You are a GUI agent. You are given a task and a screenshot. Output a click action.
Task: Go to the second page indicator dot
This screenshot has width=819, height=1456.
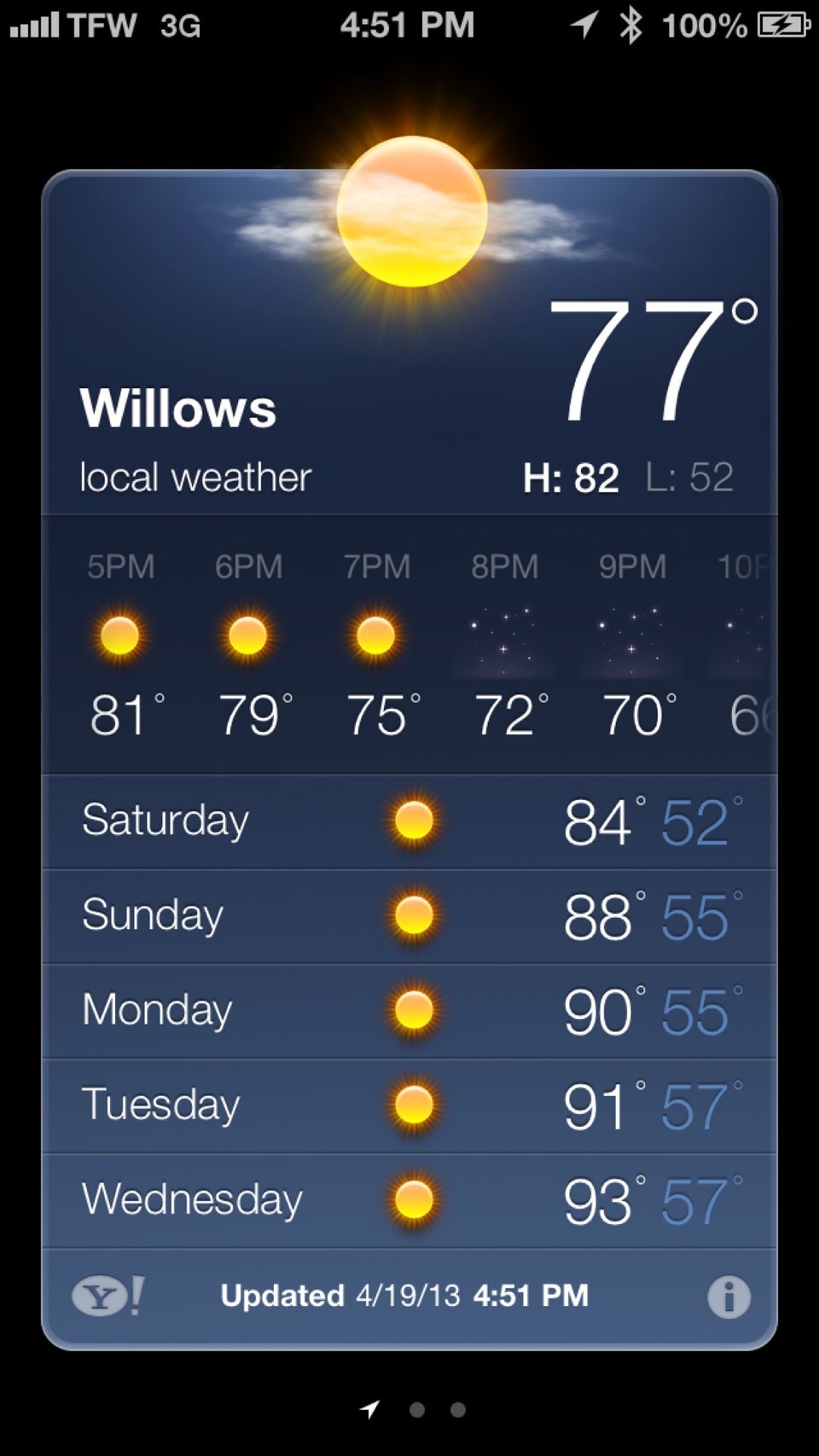pyautogui.click(x=416, y=1409)
